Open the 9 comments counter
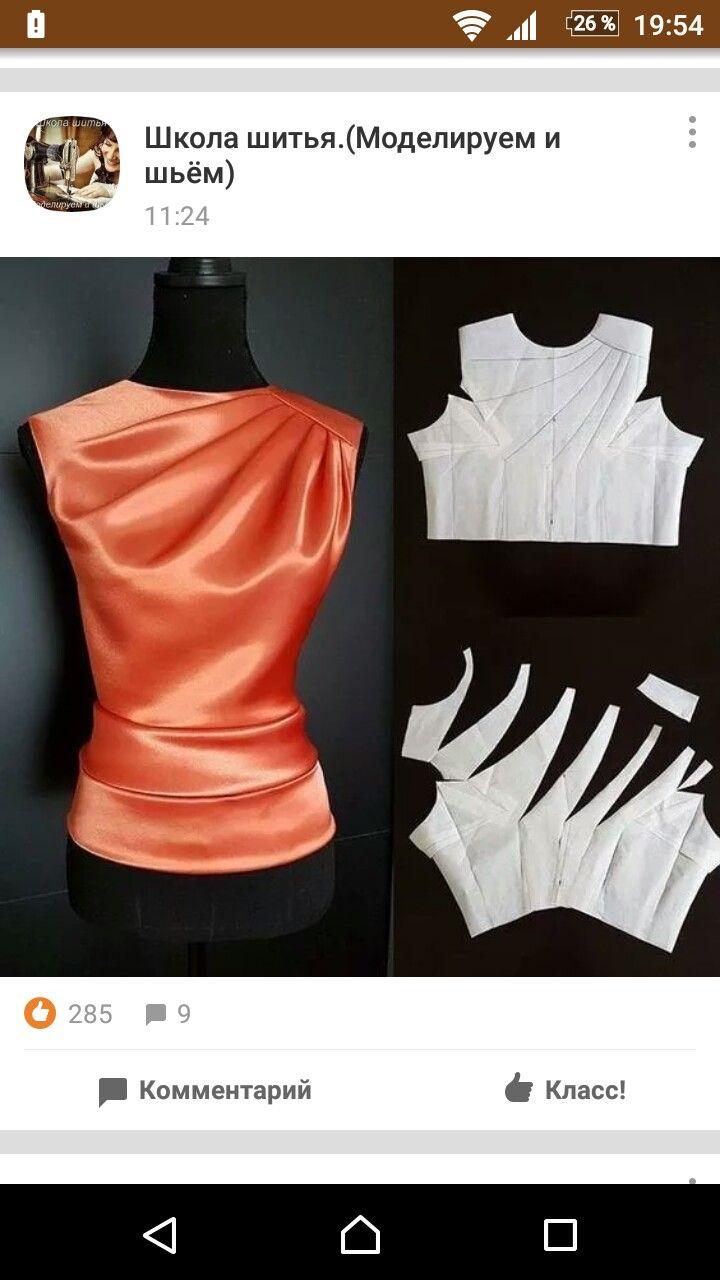 (168, 1014)
